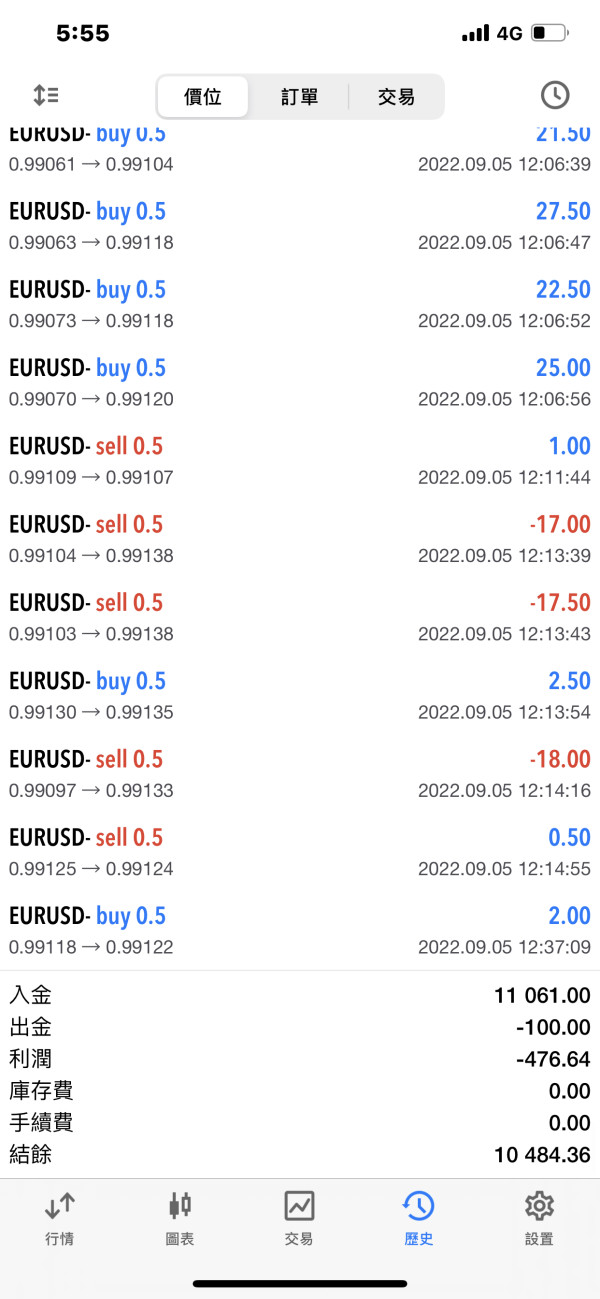Open the clock period filter

pos(554,96)
